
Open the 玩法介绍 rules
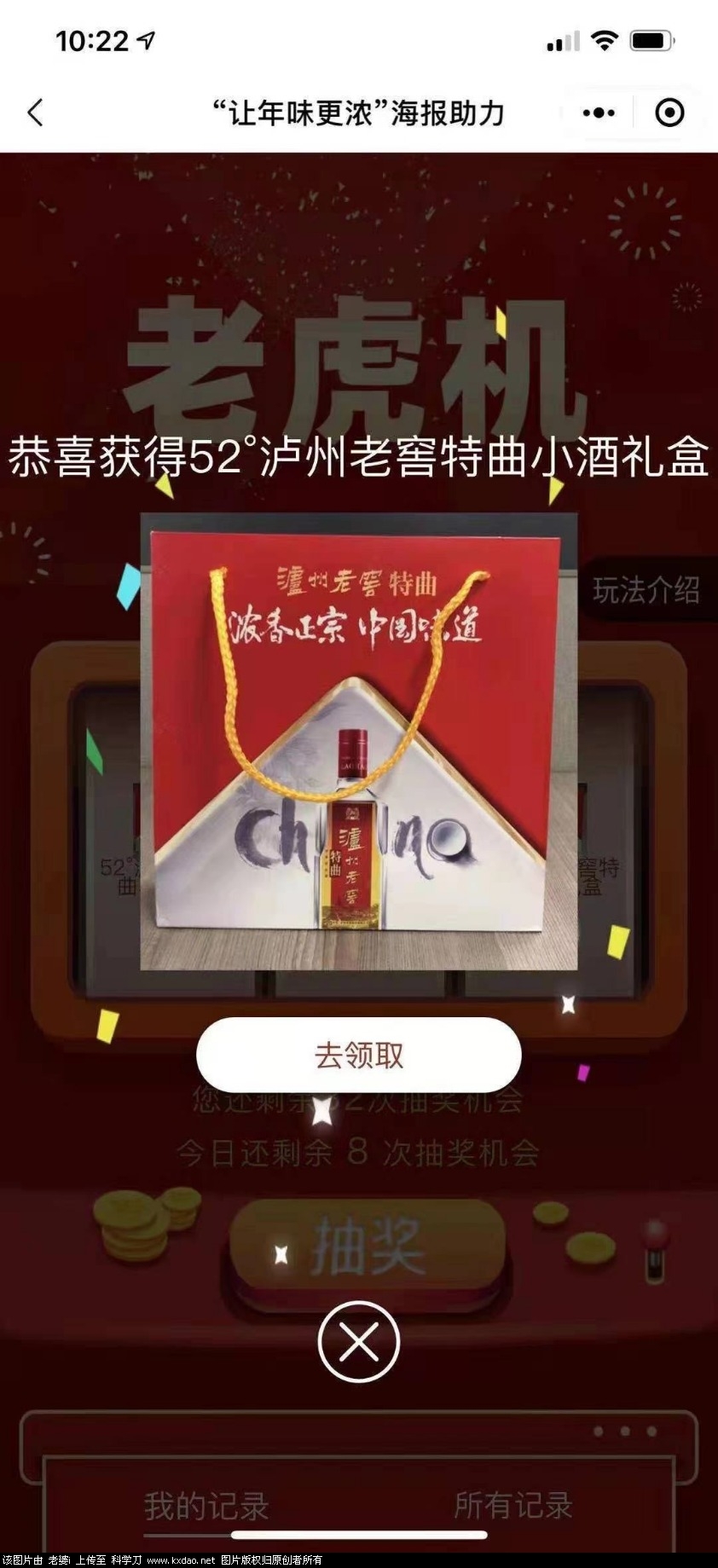click(x=646, y=589)
